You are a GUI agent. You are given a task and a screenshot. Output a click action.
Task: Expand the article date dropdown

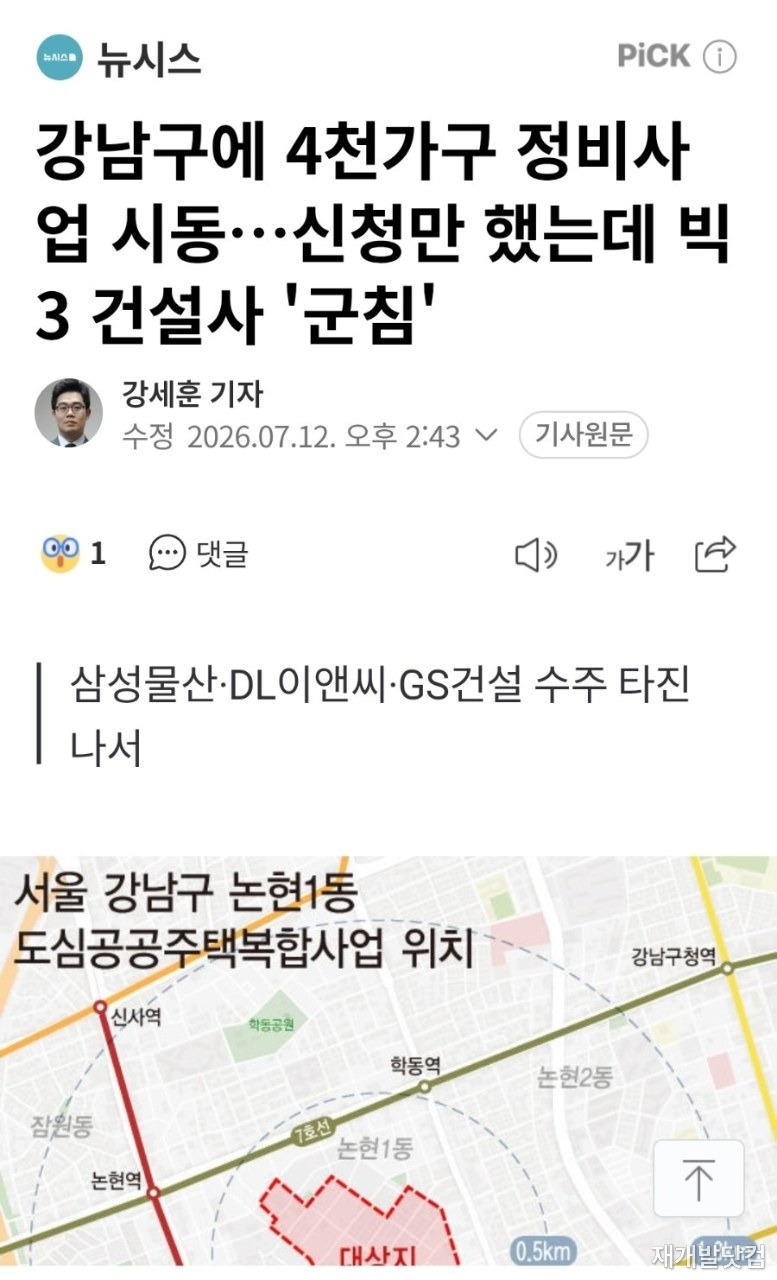pyautogui.click(x=485, y=436)
